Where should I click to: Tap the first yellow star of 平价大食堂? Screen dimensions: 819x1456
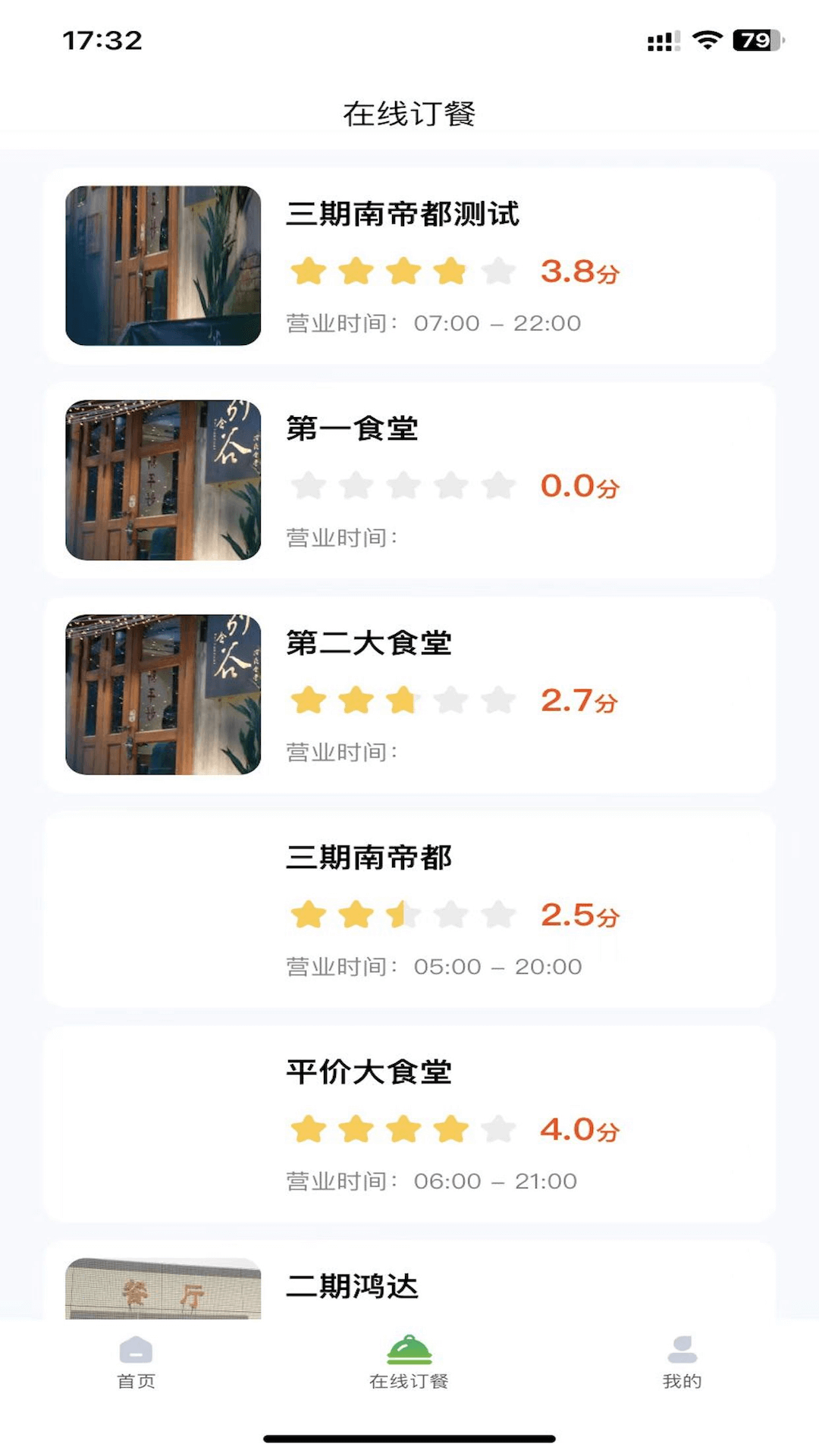[309, 1128]
